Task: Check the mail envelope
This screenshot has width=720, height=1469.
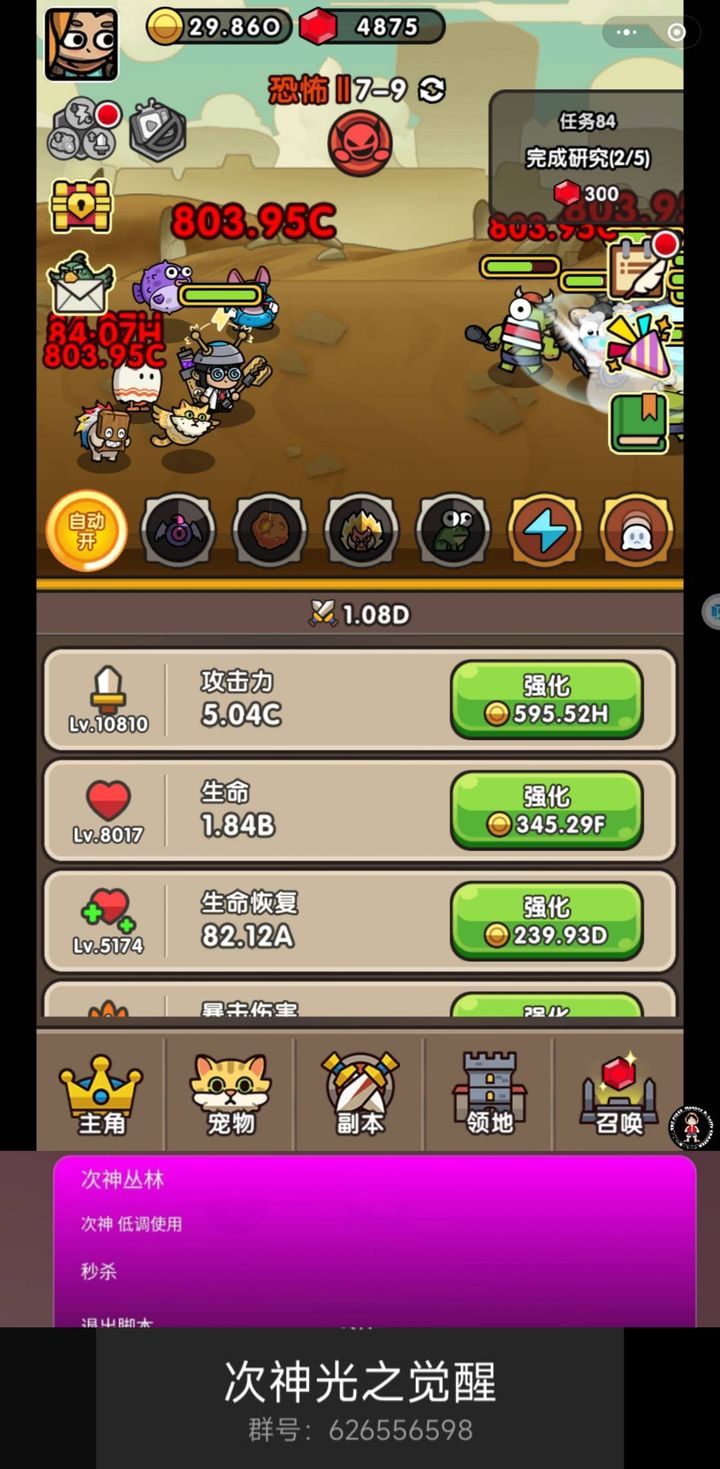Action: click(78, 285)
